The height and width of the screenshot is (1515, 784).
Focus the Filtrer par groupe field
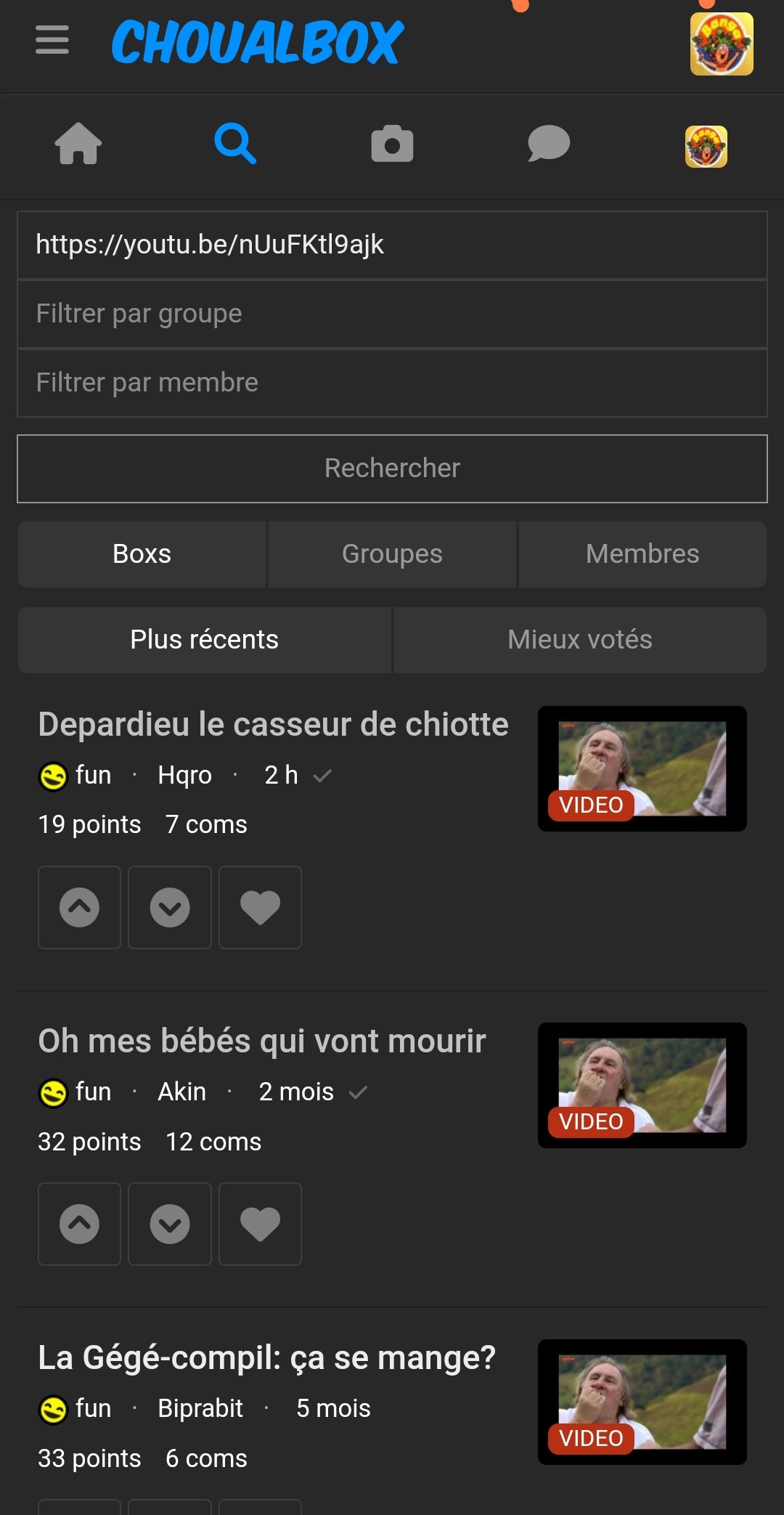pyautogui.click(x=392, y=314)
